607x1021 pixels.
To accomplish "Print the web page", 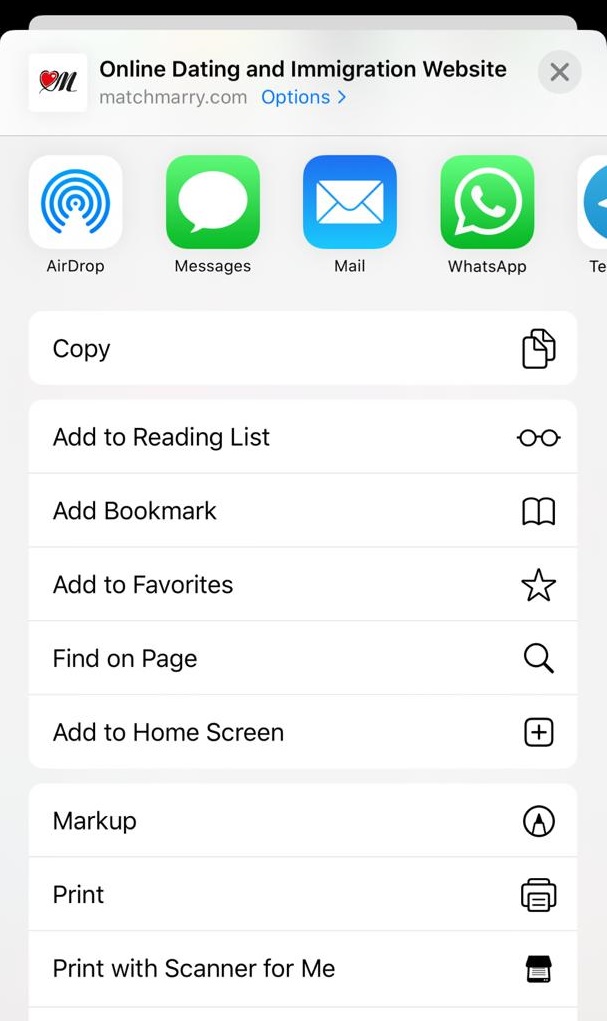I will [303, 894].
